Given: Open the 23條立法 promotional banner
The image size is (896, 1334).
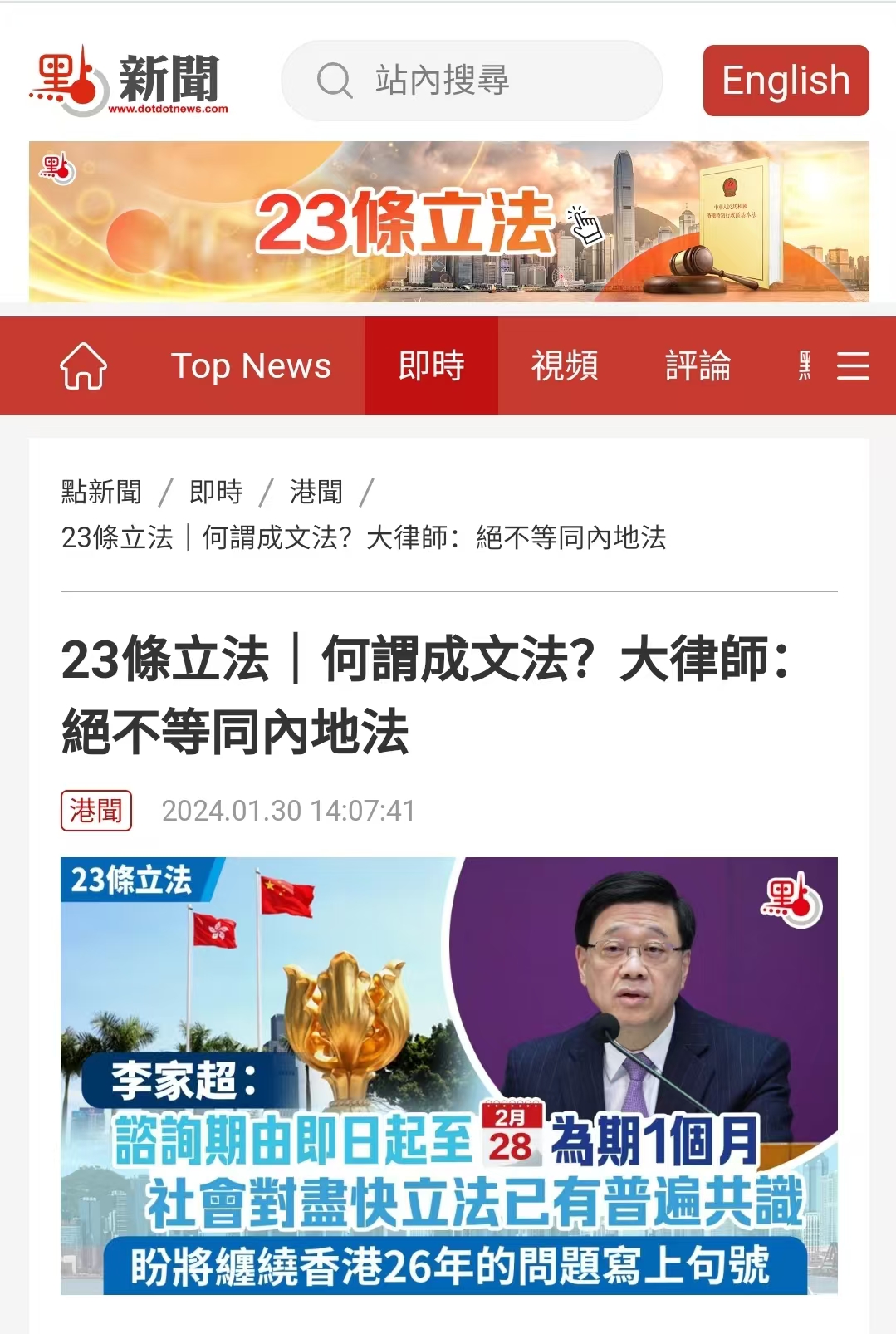Looking at the screenshot, I should point(448,222).
